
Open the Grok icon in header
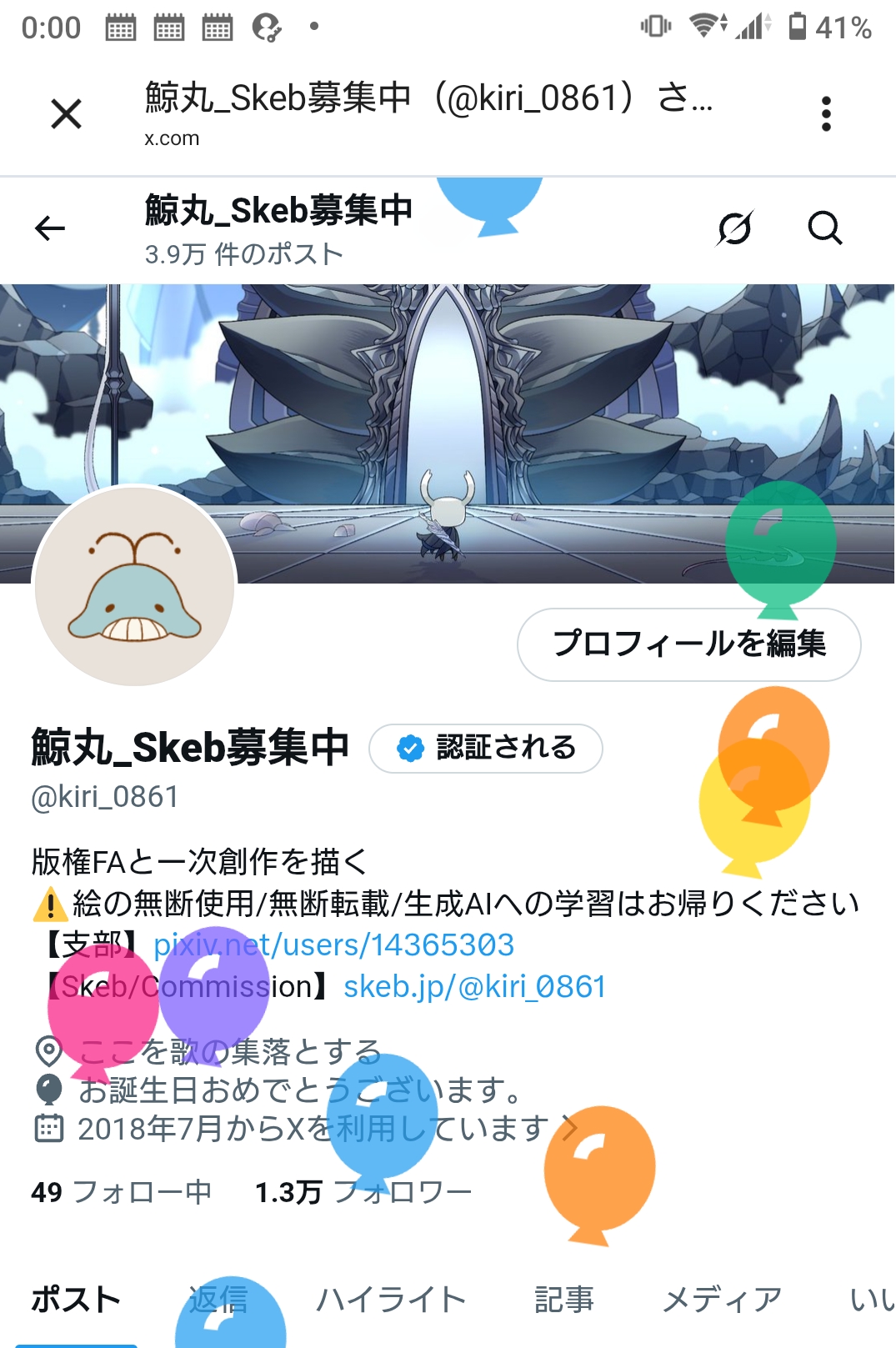(734, 228)
